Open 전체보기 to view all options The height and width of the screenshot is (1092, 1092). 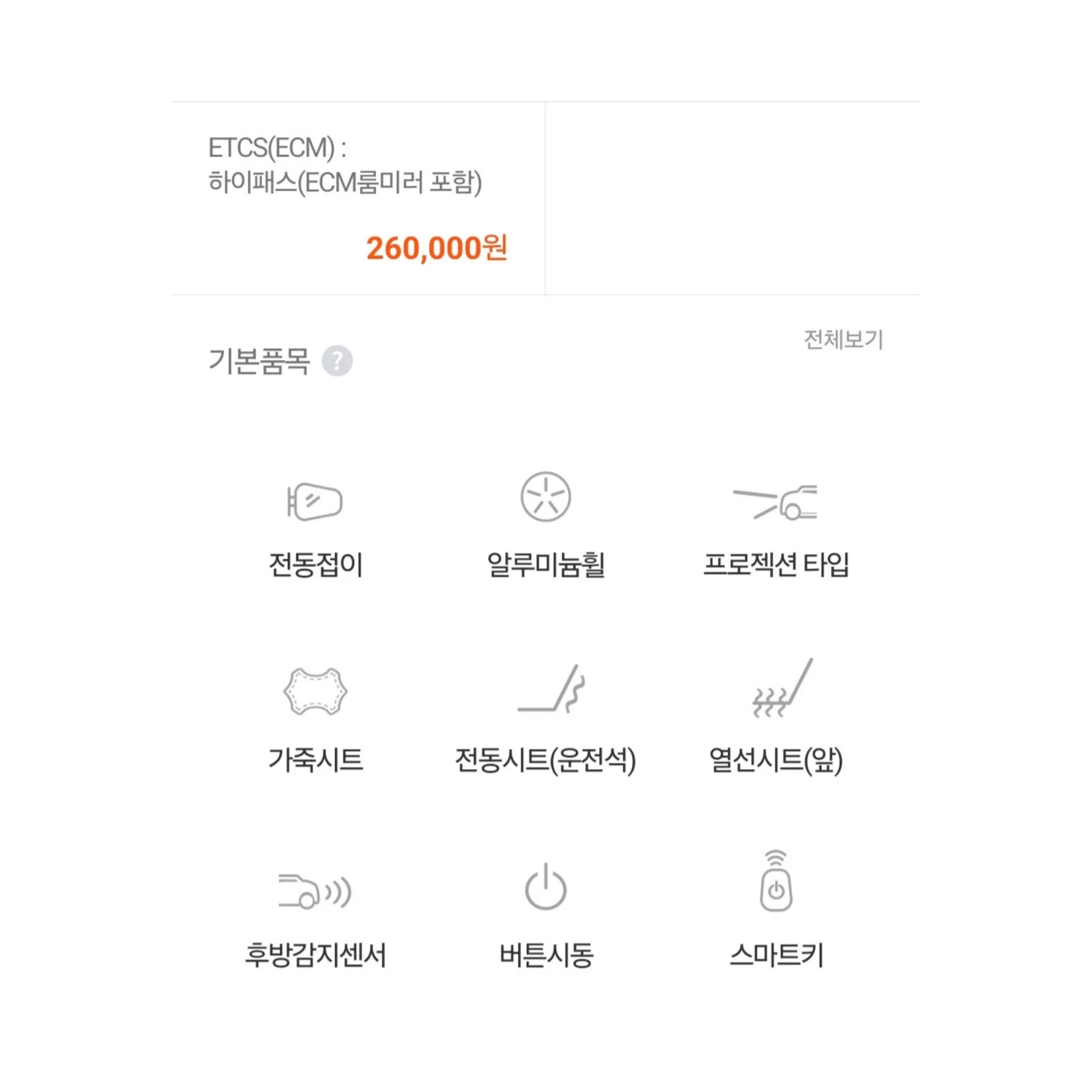tap(842, 340)
